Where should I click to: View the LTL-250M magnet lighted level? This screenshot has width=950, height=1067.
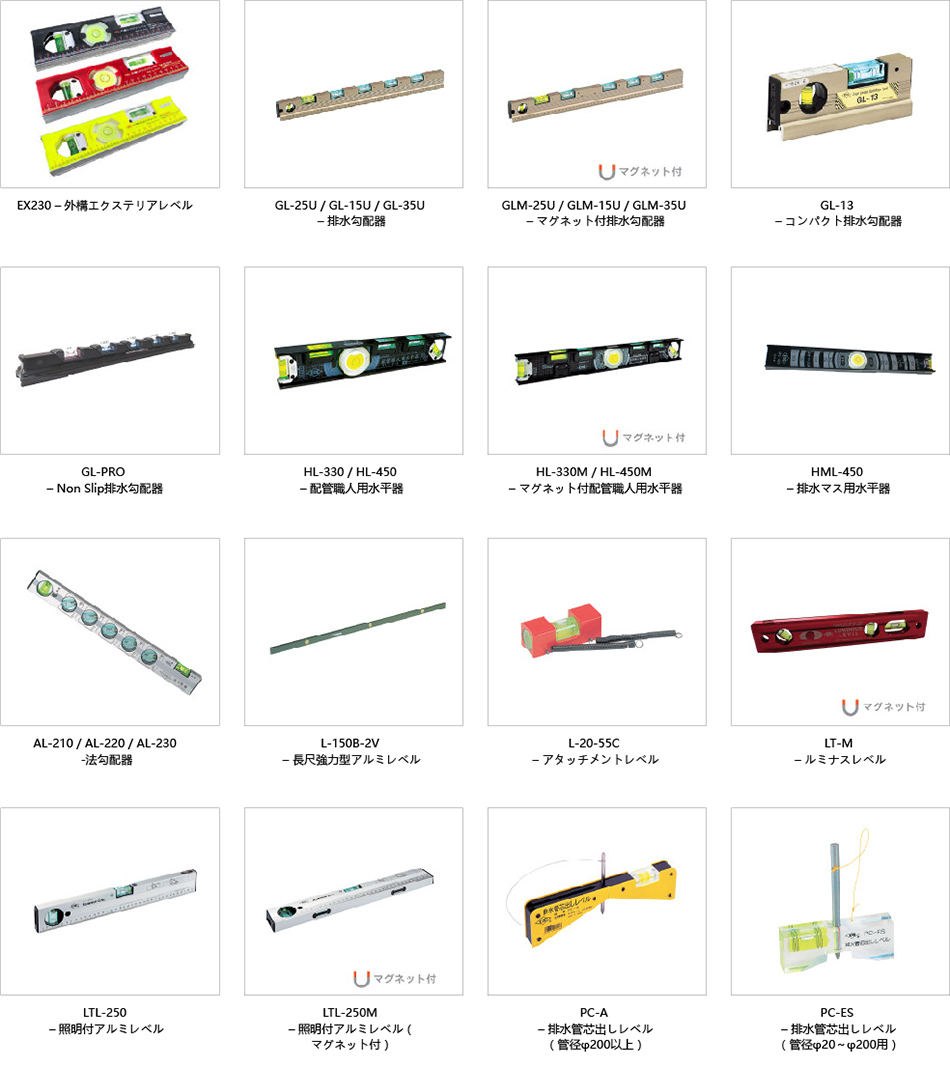353,901
